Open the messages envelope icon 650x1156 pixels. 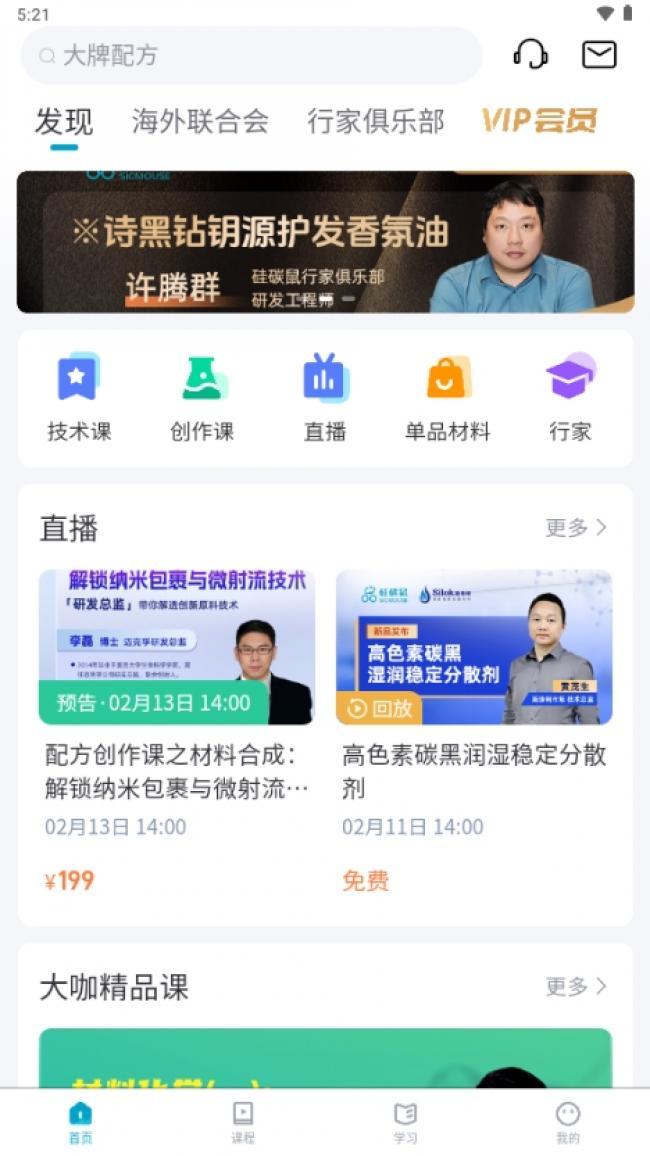click(599, 54)
